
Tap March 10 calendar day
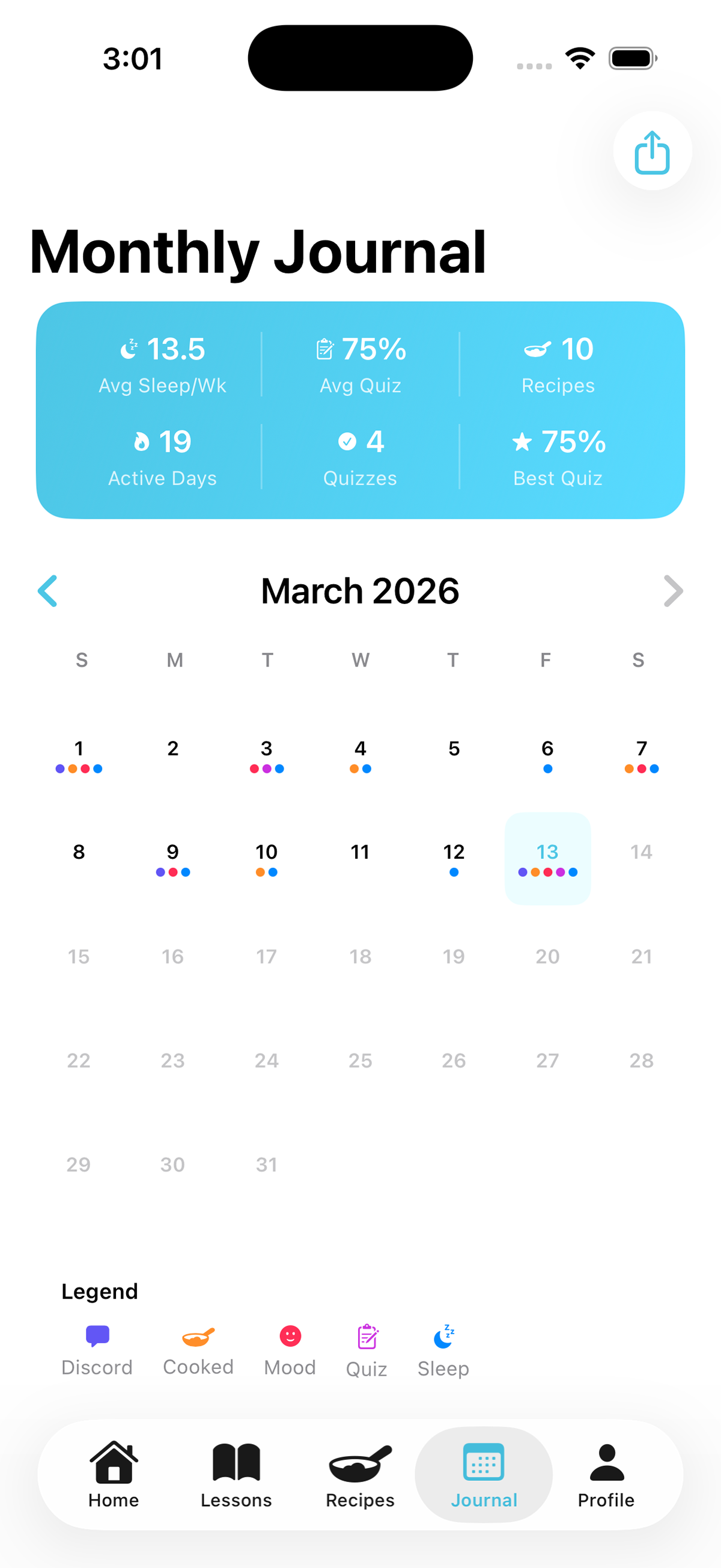[x=267, y=858]
